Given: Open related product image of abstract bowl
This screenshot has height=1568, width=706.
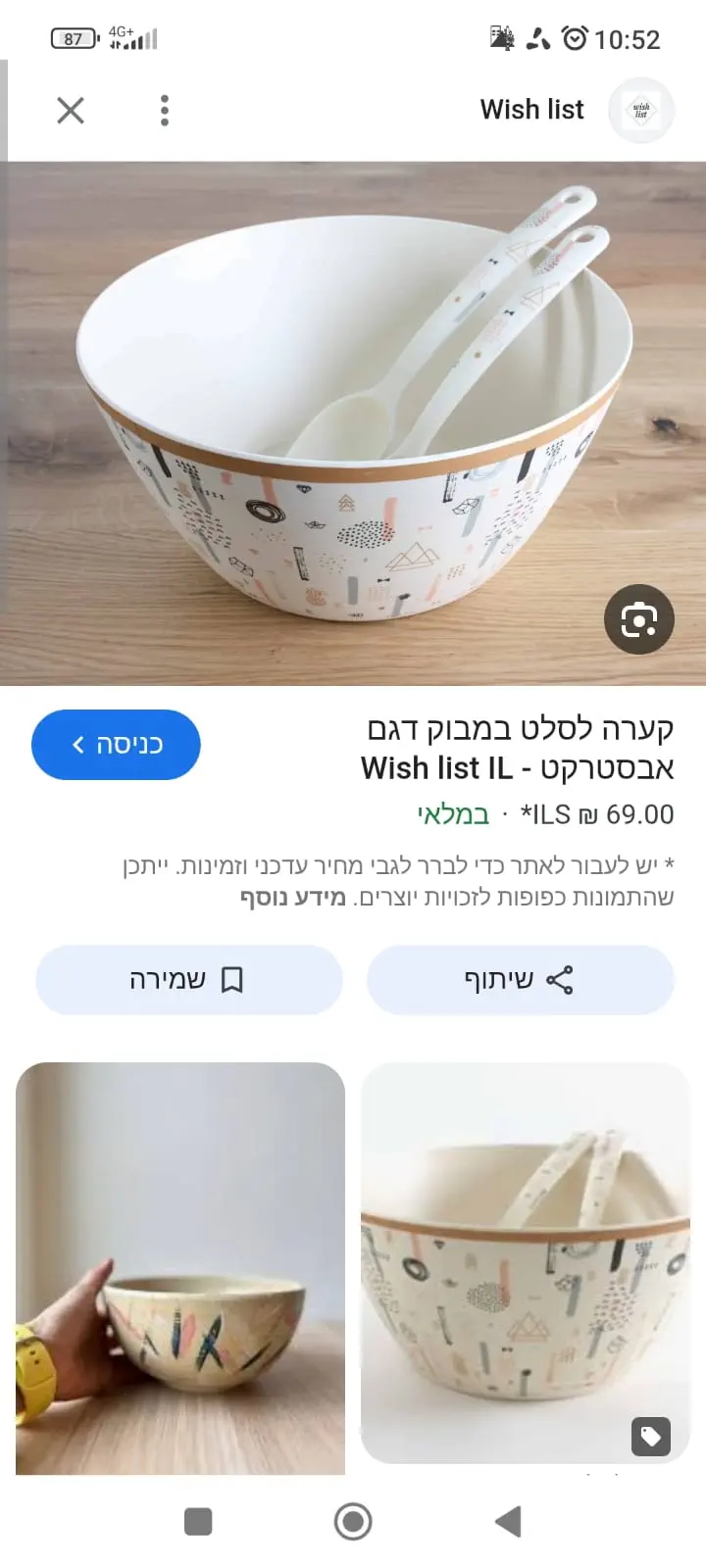Looking at the screenshot, I should pos(526,1262).
